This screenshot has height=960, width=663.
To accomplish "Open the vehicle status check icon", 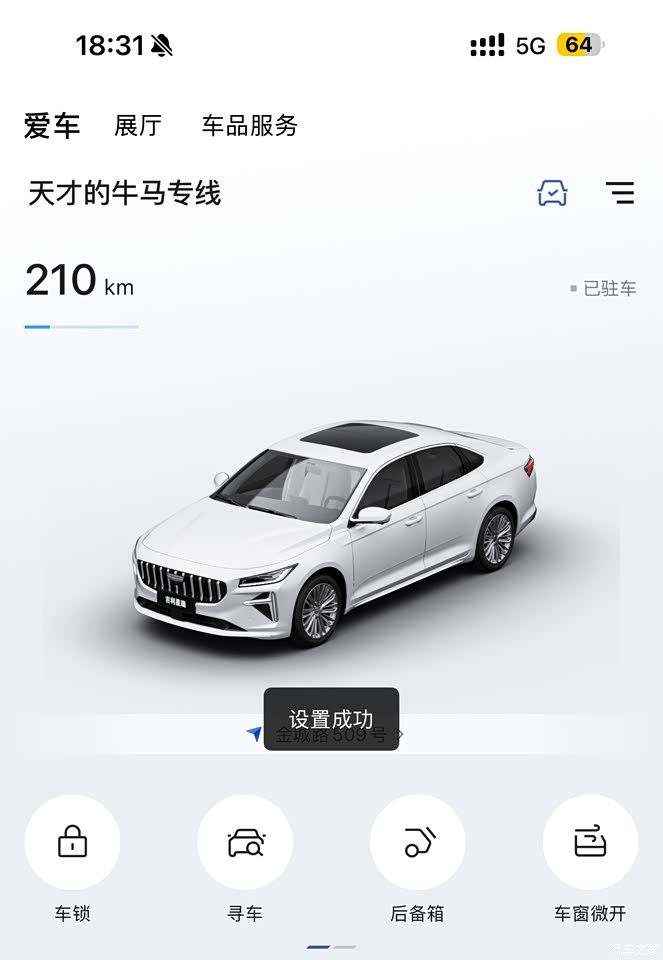I will [552, 192].
